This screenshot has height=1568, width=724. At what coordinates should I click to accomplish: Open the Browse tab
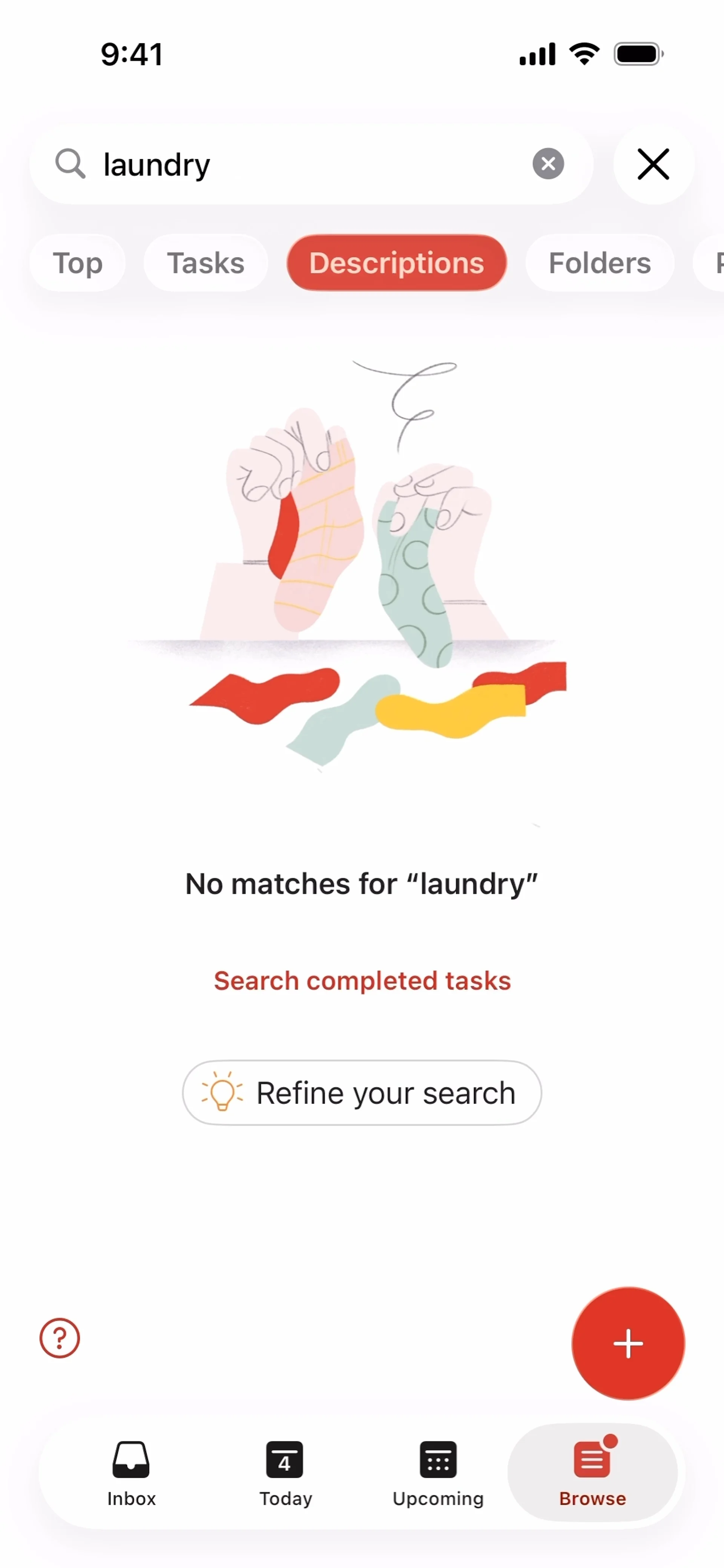[x=592, y=1473]
